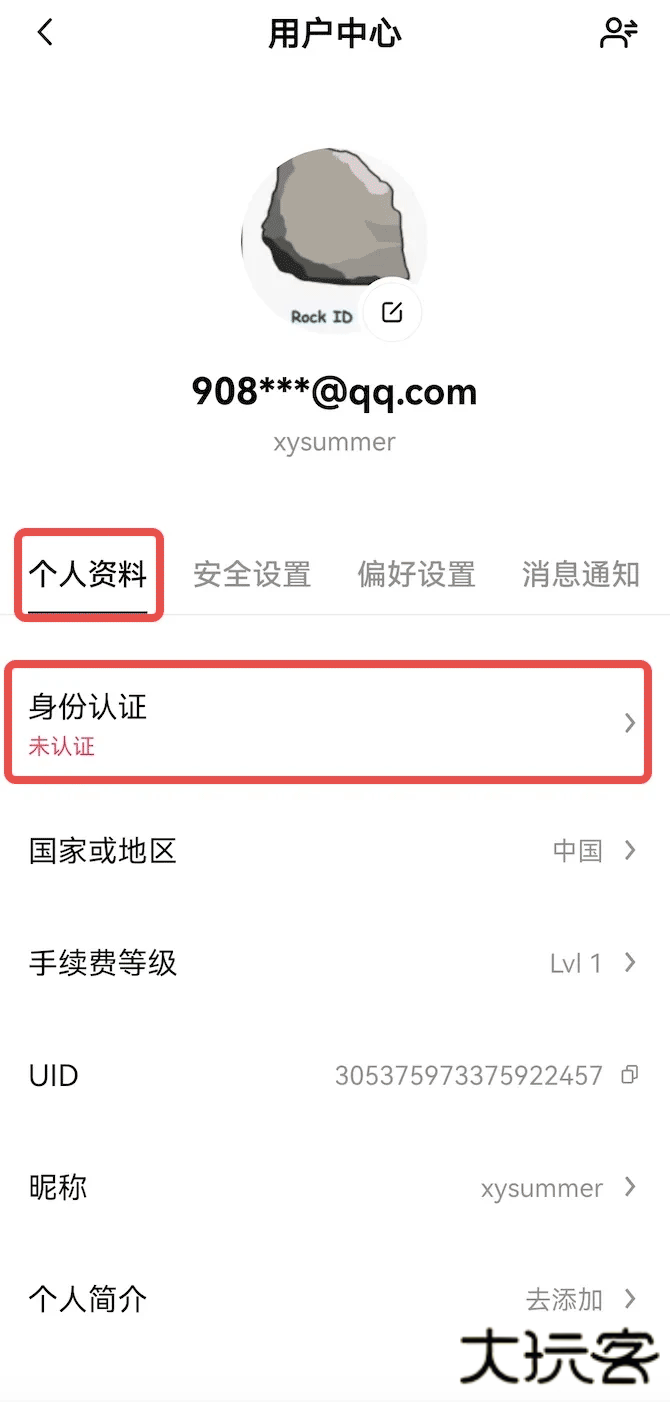The image size is (670, 1402).
Task: Switch to the 消息通知 tab
Action: pyautogui.click(x=580, y=575)
